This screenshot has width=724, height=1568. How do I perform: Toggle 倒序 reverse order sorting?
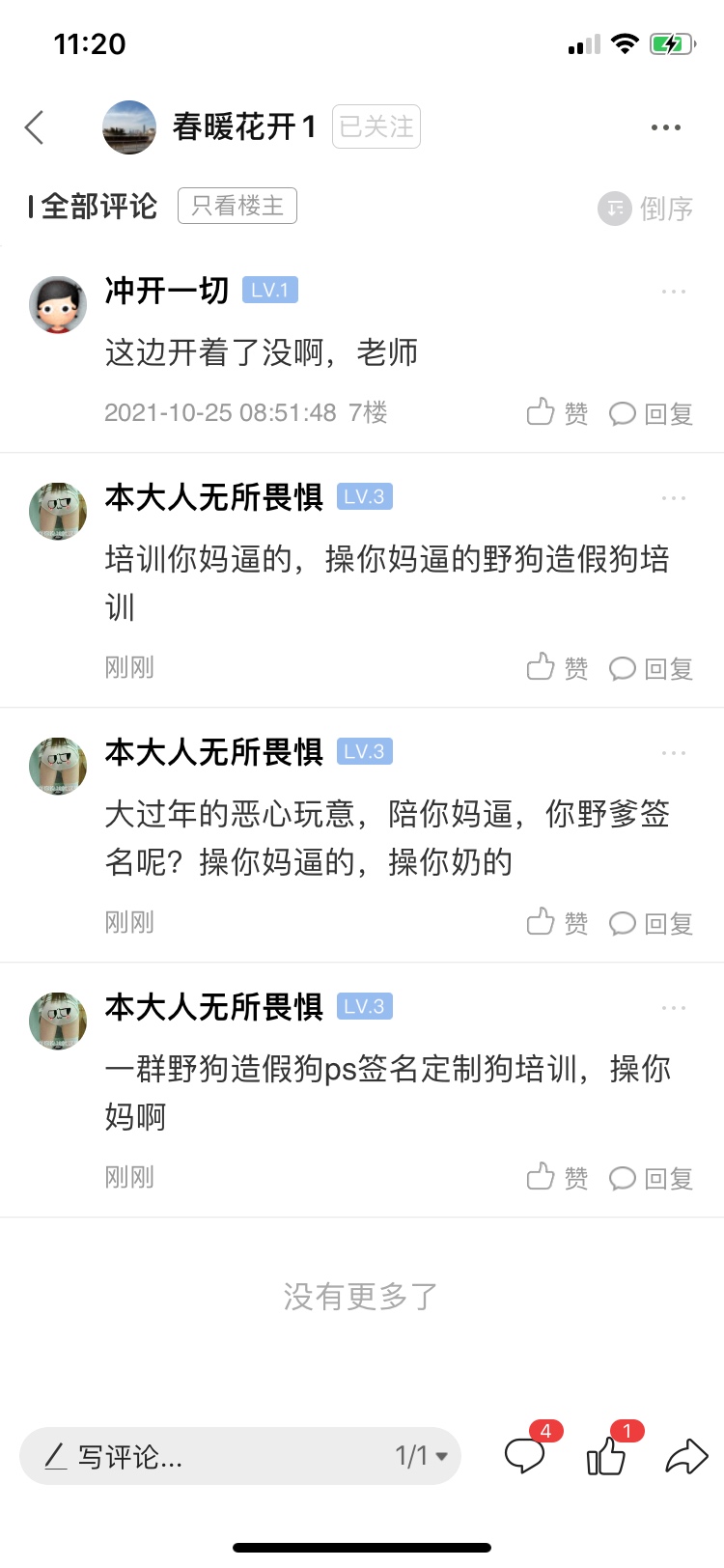[x=646, y=208]
